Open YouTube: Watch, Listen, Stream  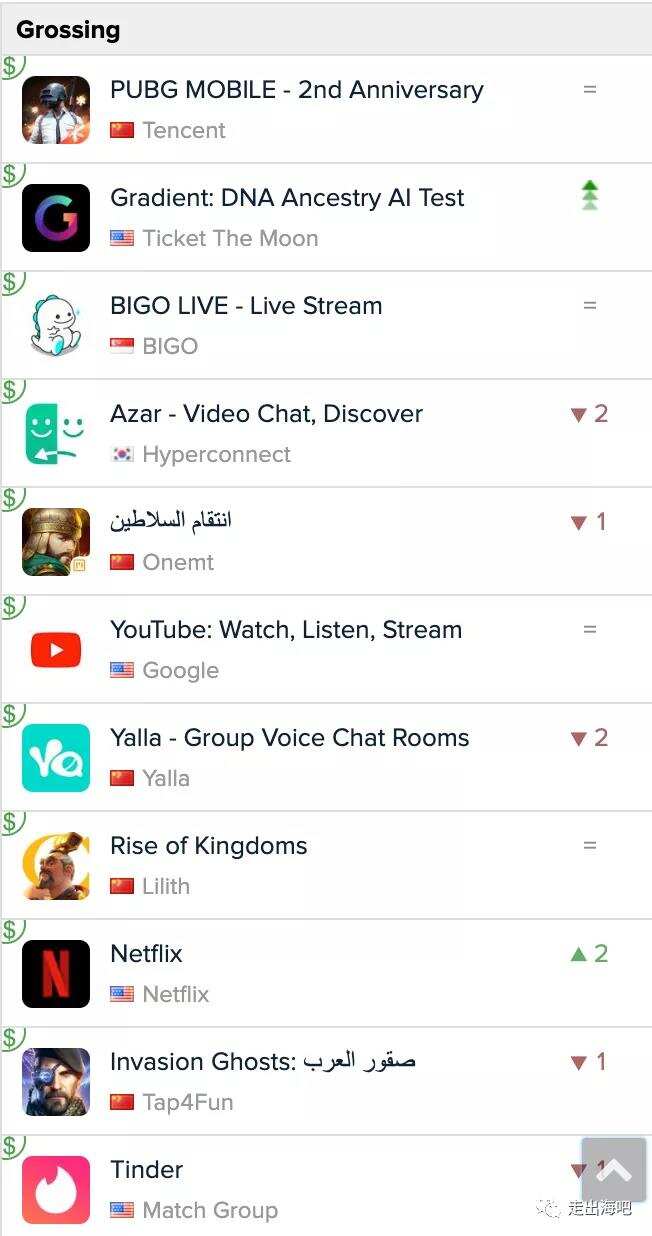tap(286, 630)
